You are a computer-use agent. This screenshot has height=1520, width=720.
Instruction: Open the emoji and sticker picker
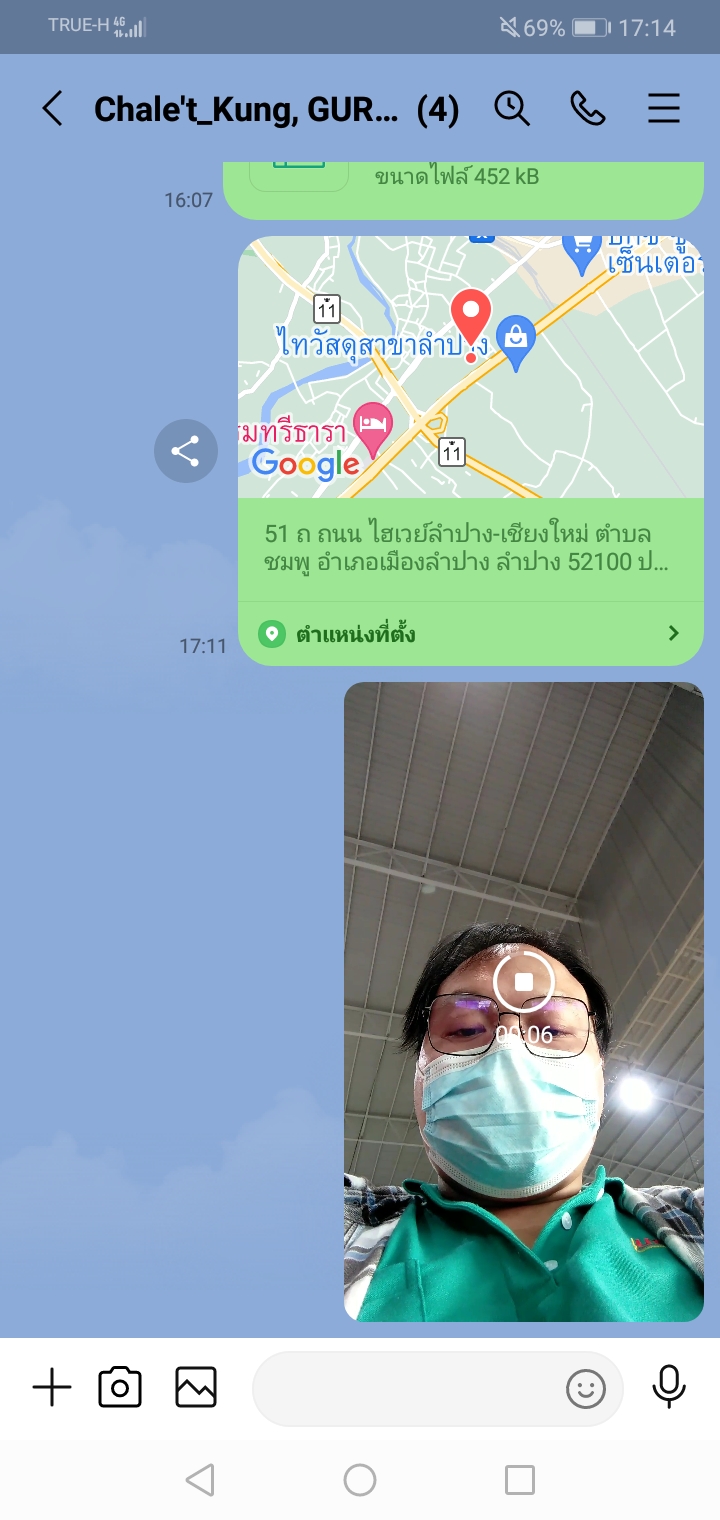coord(586,1388)
